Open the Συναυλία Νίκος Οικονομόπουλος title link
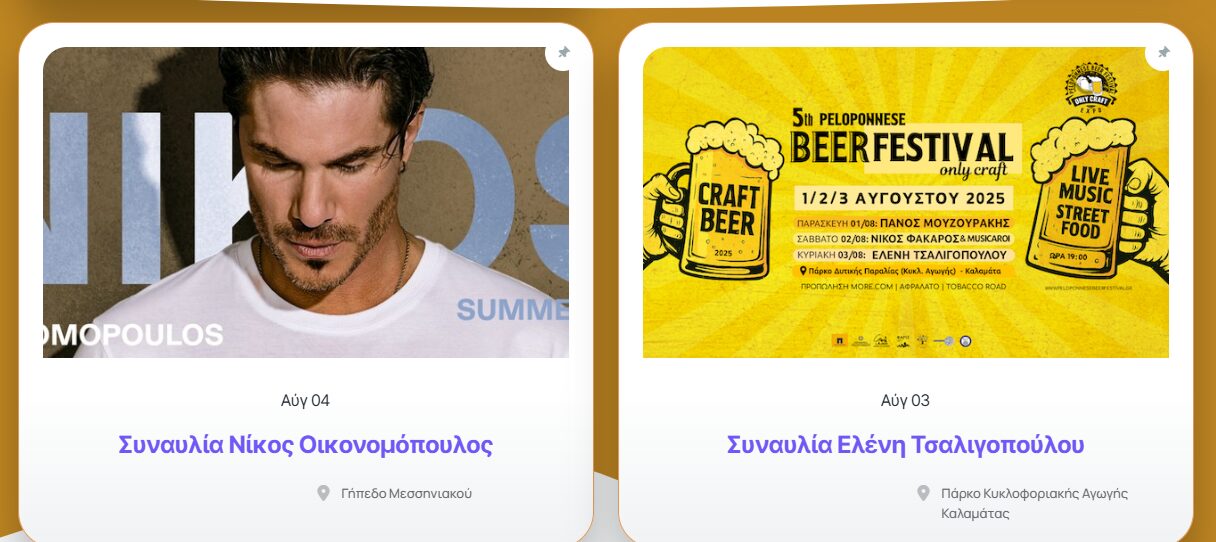The width and height of the screenshot is (1216, 542). point(305,445)
